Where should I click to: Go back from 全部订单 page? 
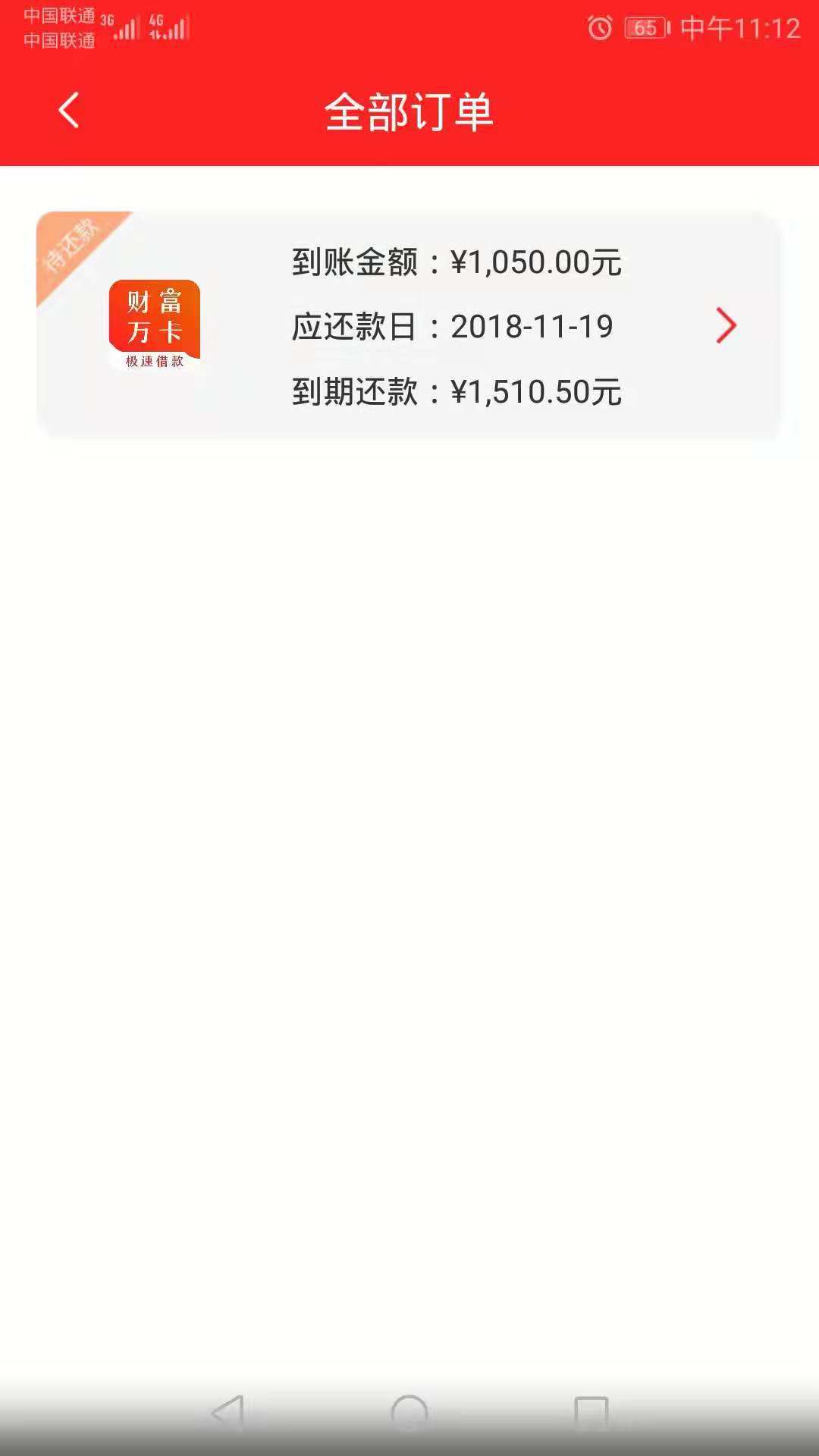(69, 111)
